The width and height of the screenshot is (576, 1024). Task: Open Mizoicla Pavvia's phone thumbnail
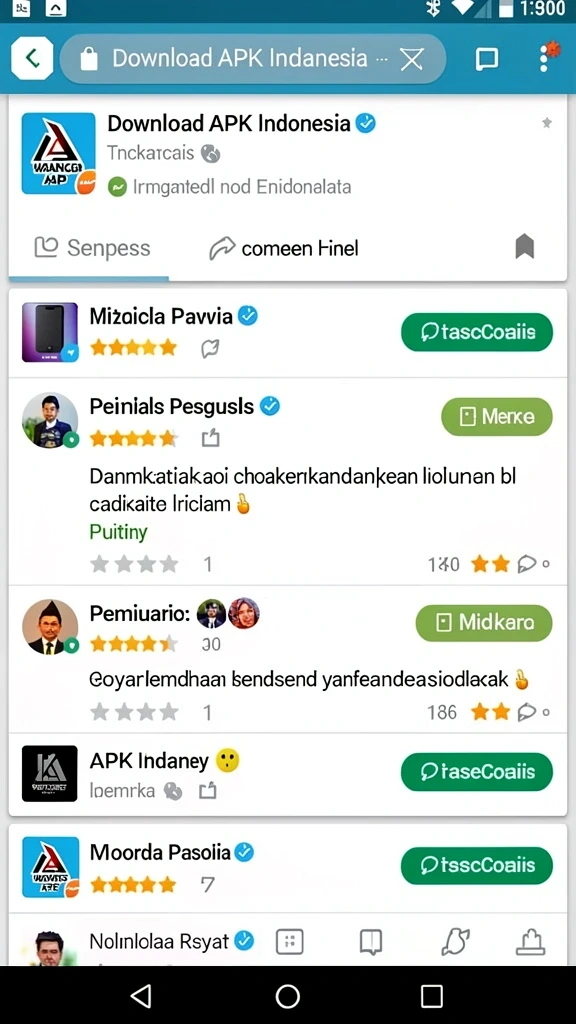click(50, 332)
